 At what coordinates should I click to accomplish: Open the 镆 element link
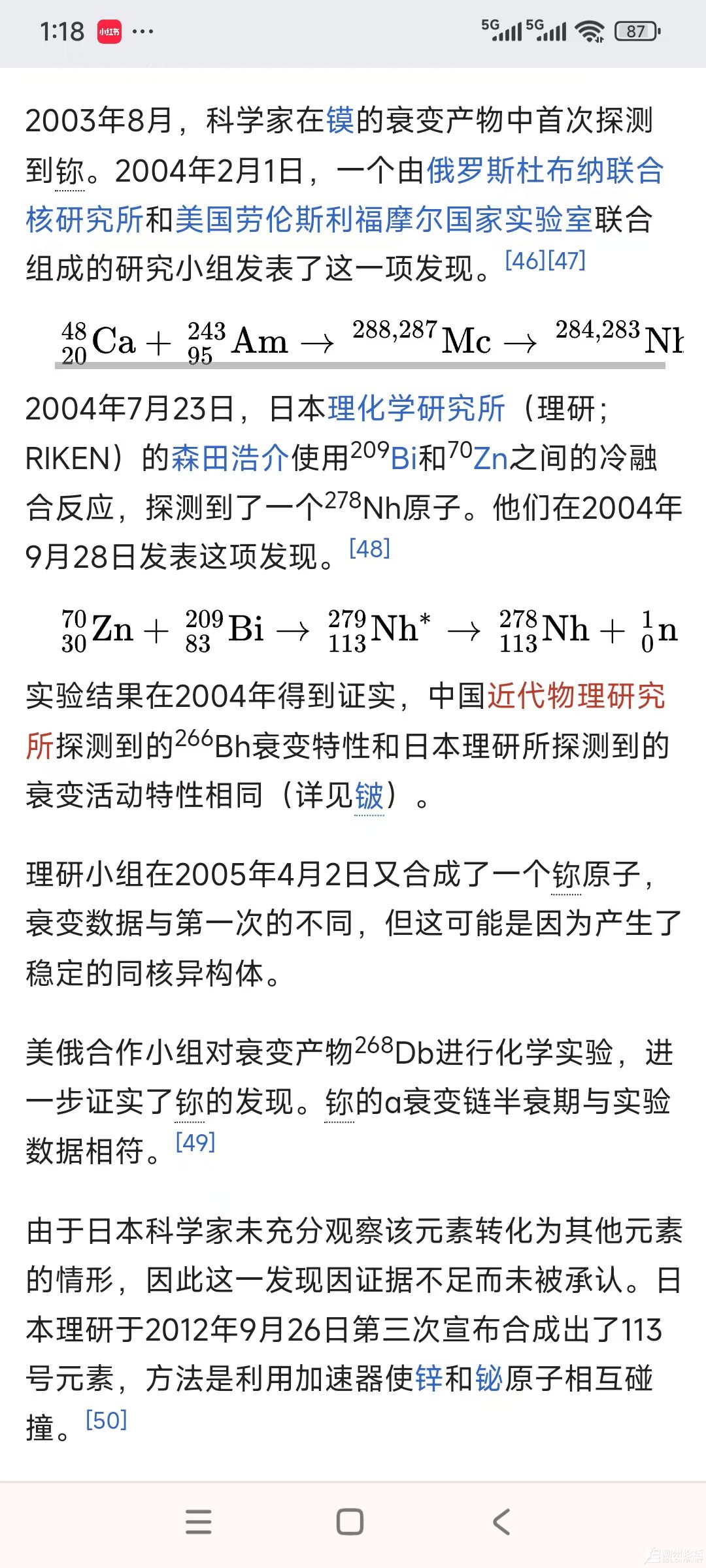(341, 122)
